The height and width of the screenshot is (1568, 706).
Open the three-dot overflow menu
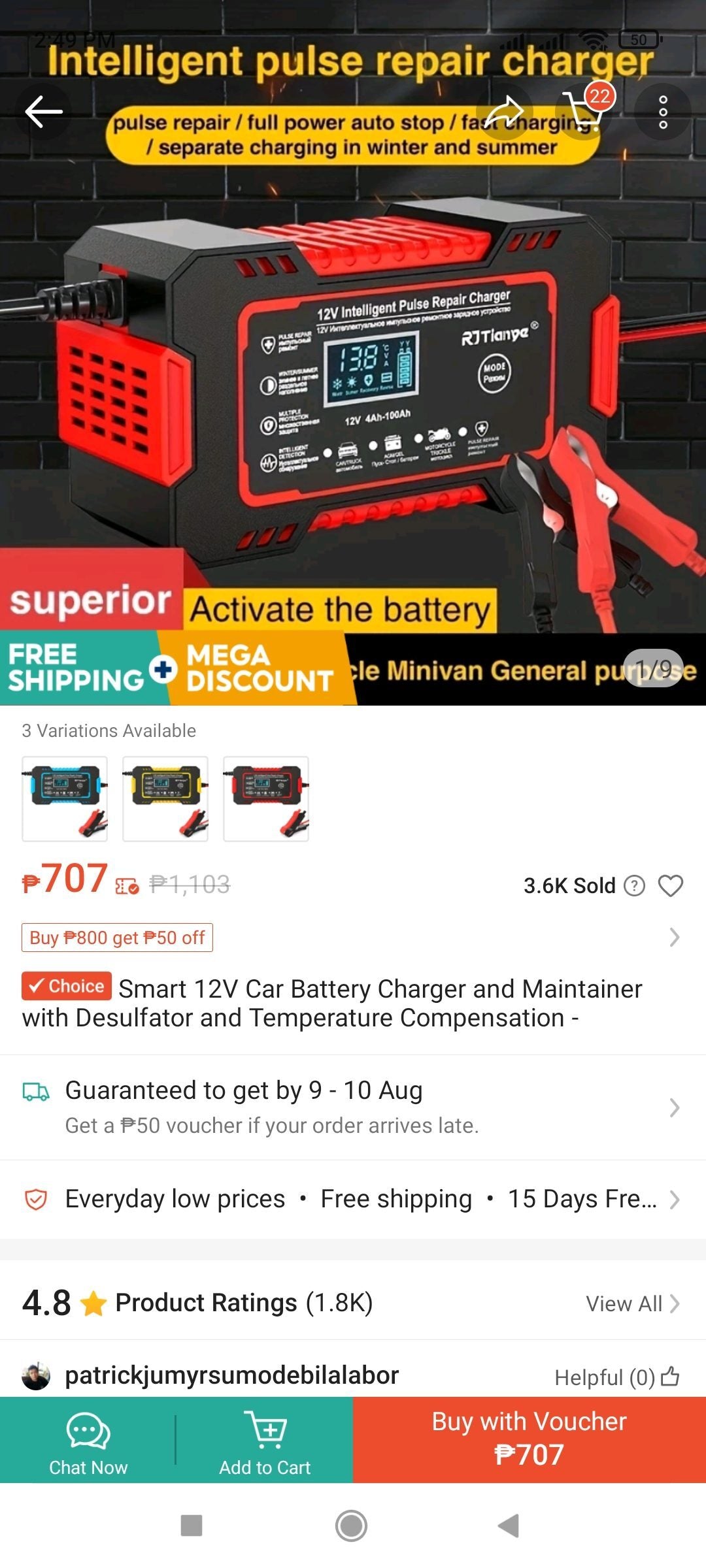point(663,112)
